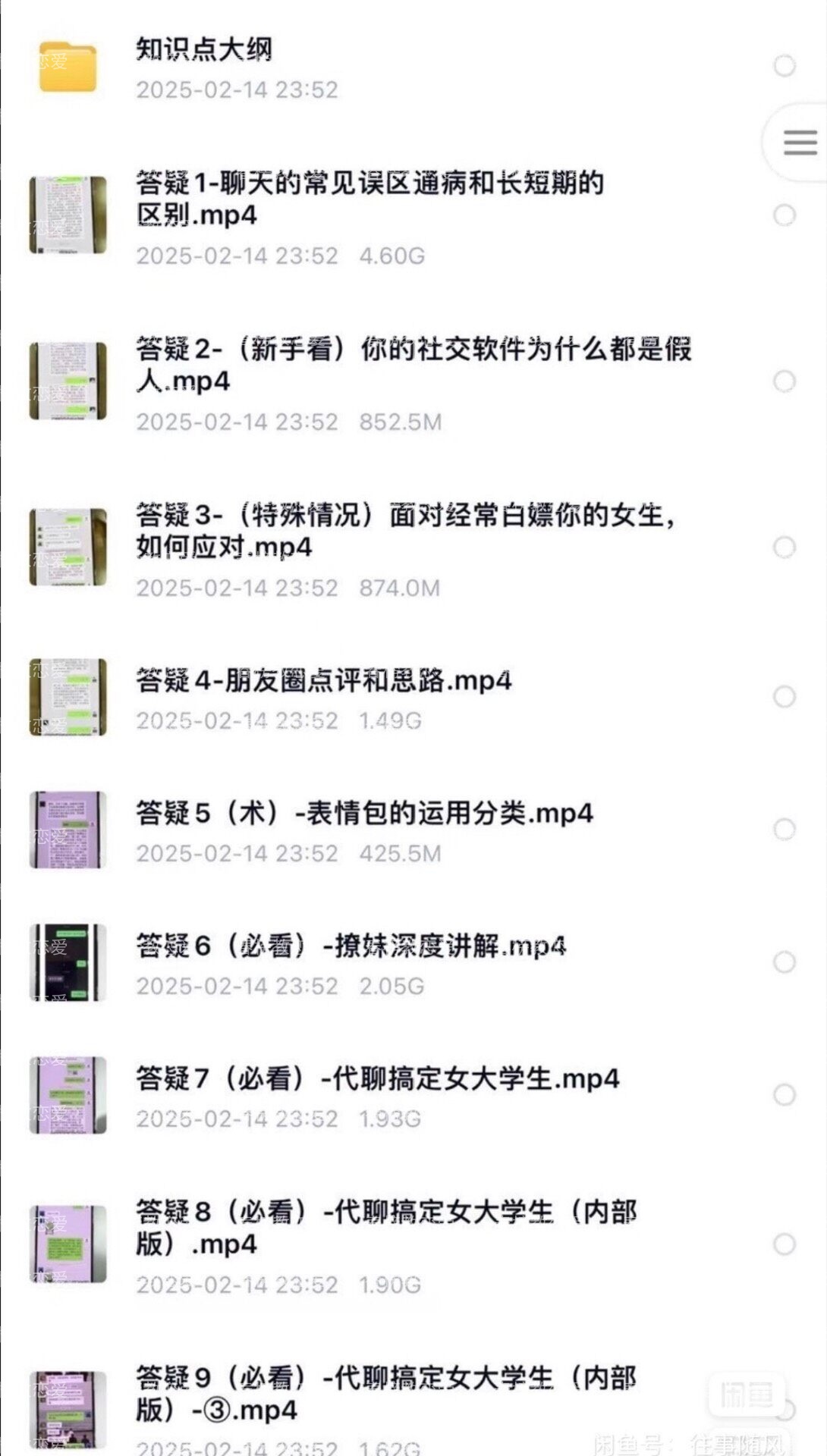Image resolution: width=827 pixels, height=1456 pixels.
Task: Select the 答疑8 内部版 file circle
Action: pos(784,1244)
